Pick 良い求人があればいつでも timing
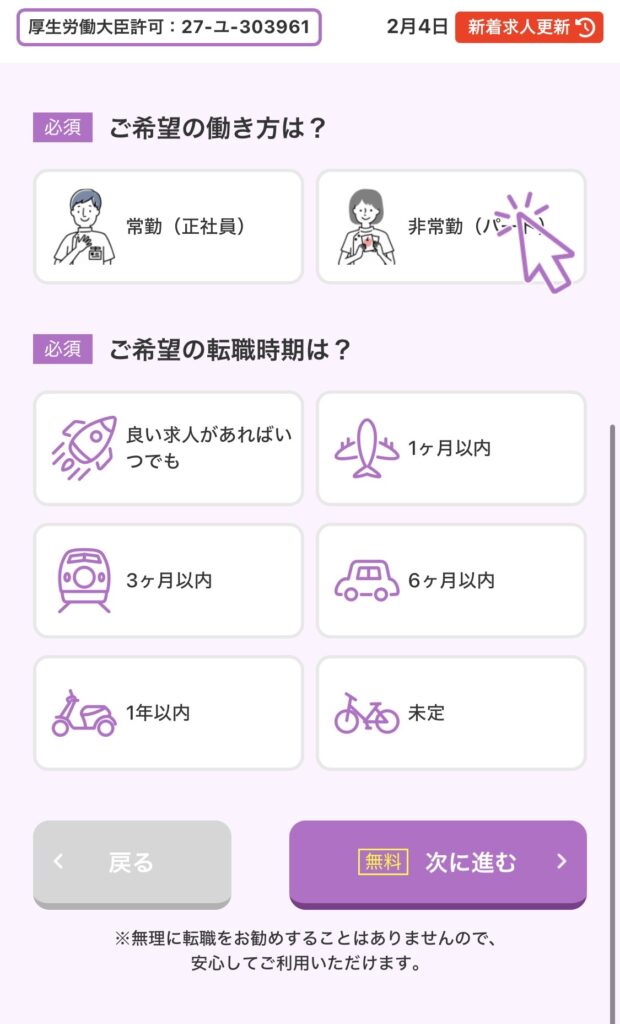The image size is (620, 1024). tap(168, 448)
